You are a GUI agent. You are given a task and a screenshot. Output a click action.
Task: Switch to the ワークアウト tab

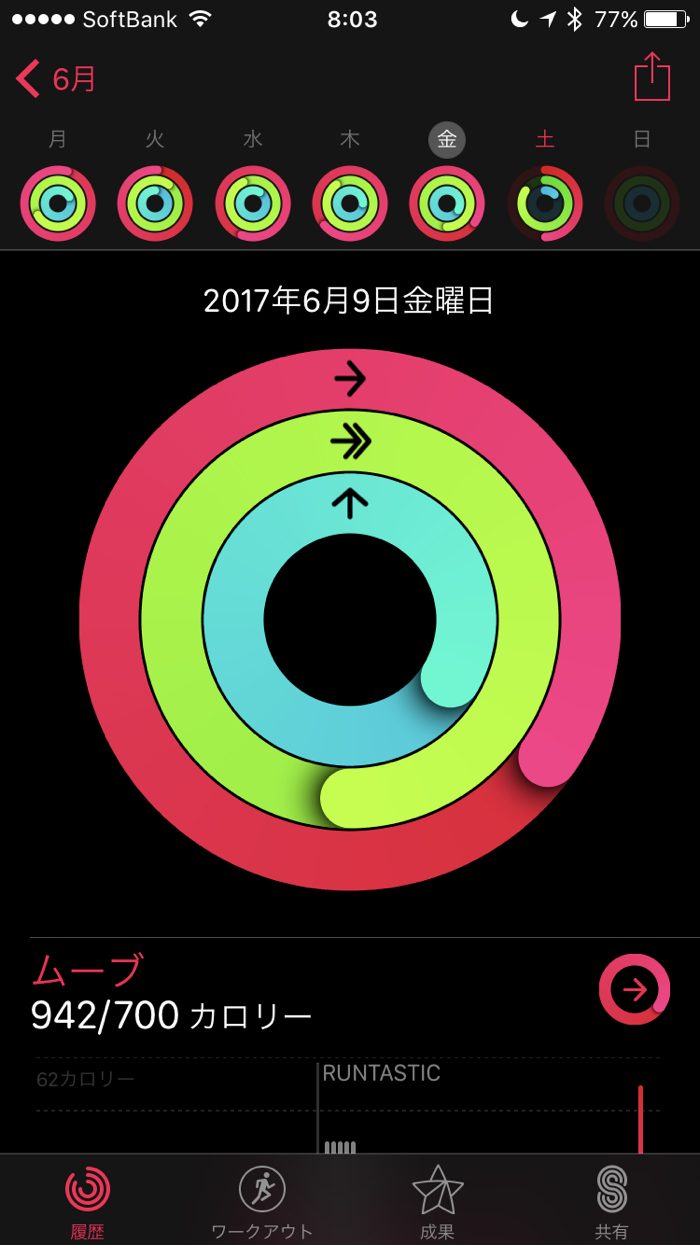tap(262, 1198)
